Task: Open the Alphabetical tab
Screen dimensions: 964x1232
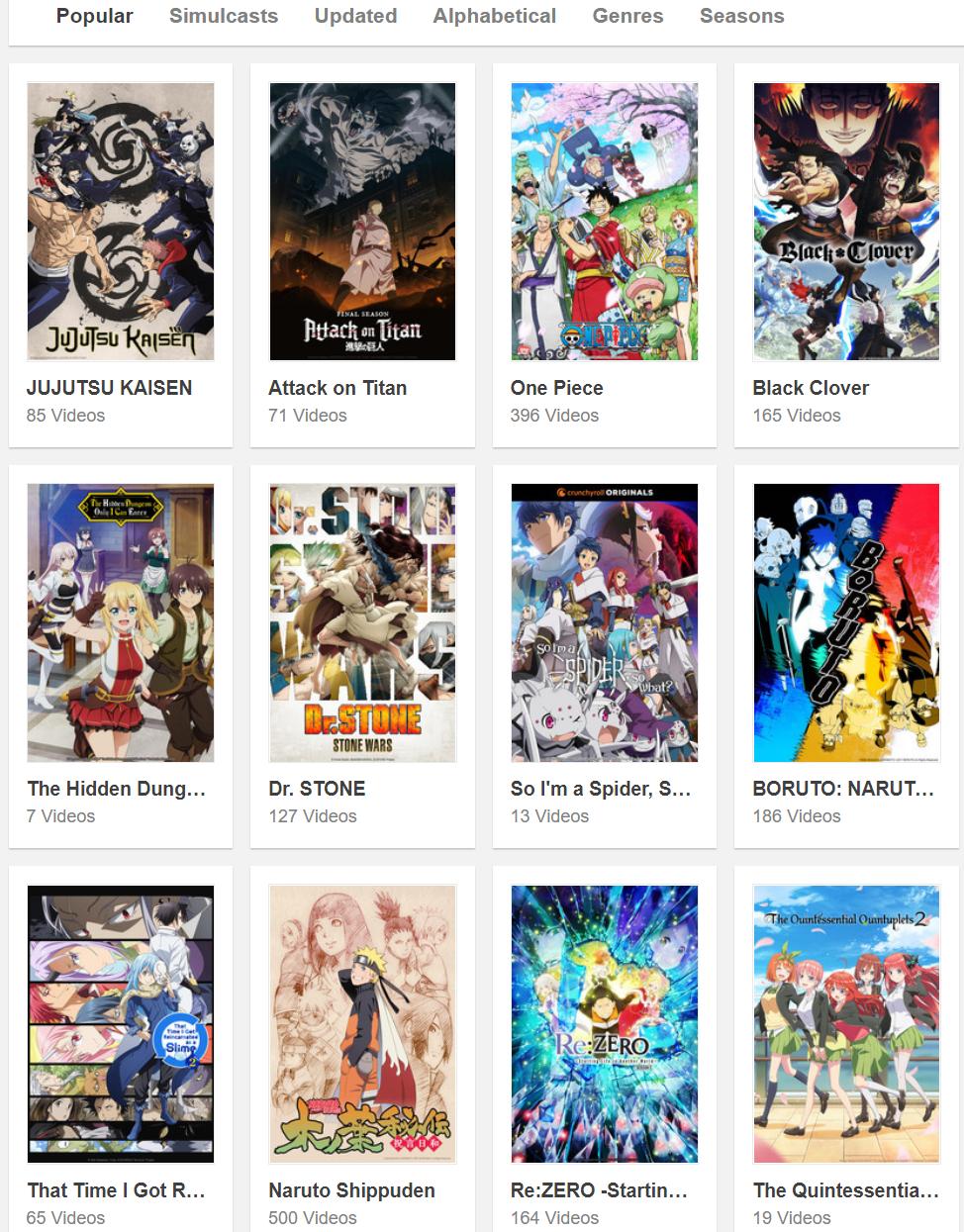Action: pyautogui.click(x=494, y=16)
